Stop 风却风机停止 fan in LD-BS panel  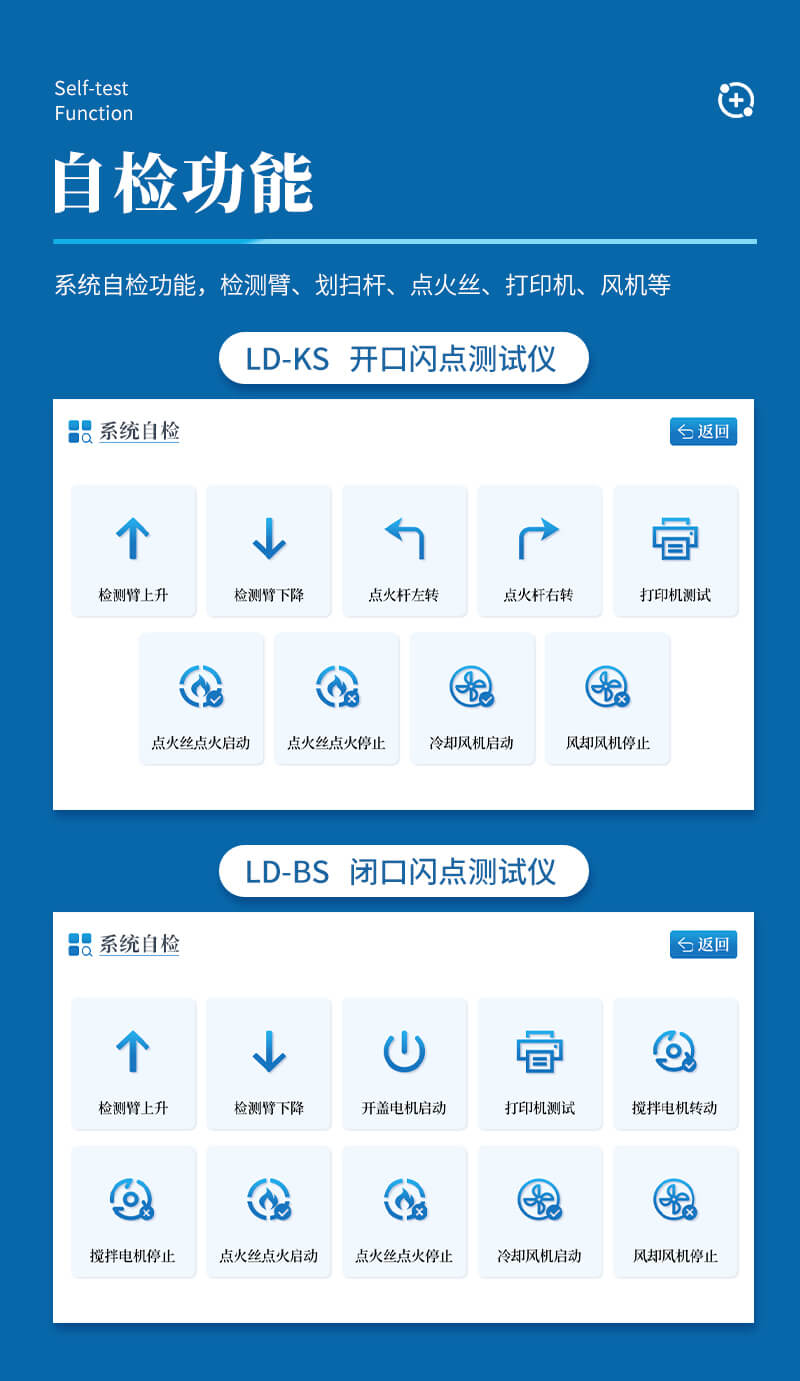(676, 1198)
